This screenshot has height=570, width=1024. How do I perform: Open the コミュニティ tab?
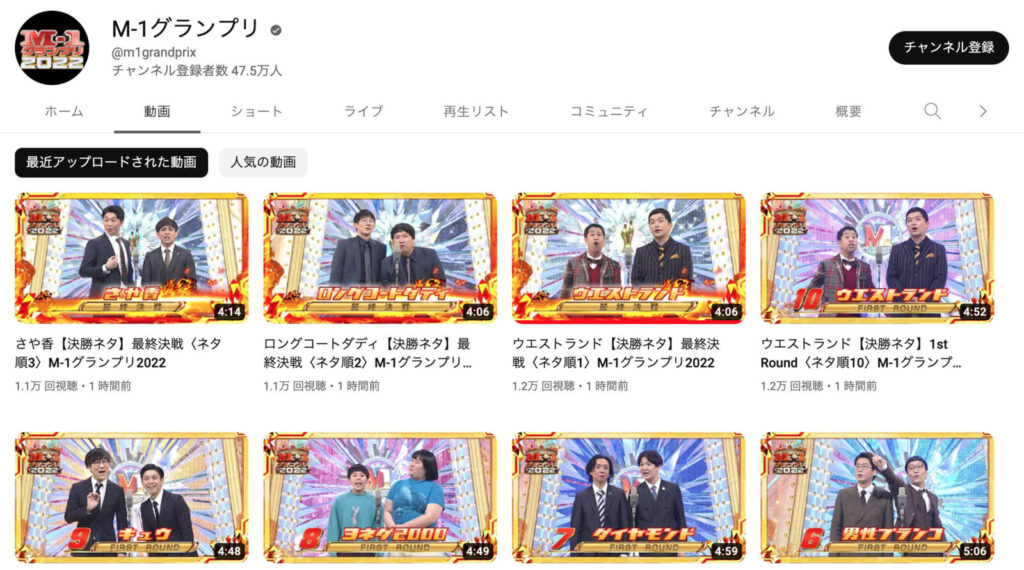(609, 111)
